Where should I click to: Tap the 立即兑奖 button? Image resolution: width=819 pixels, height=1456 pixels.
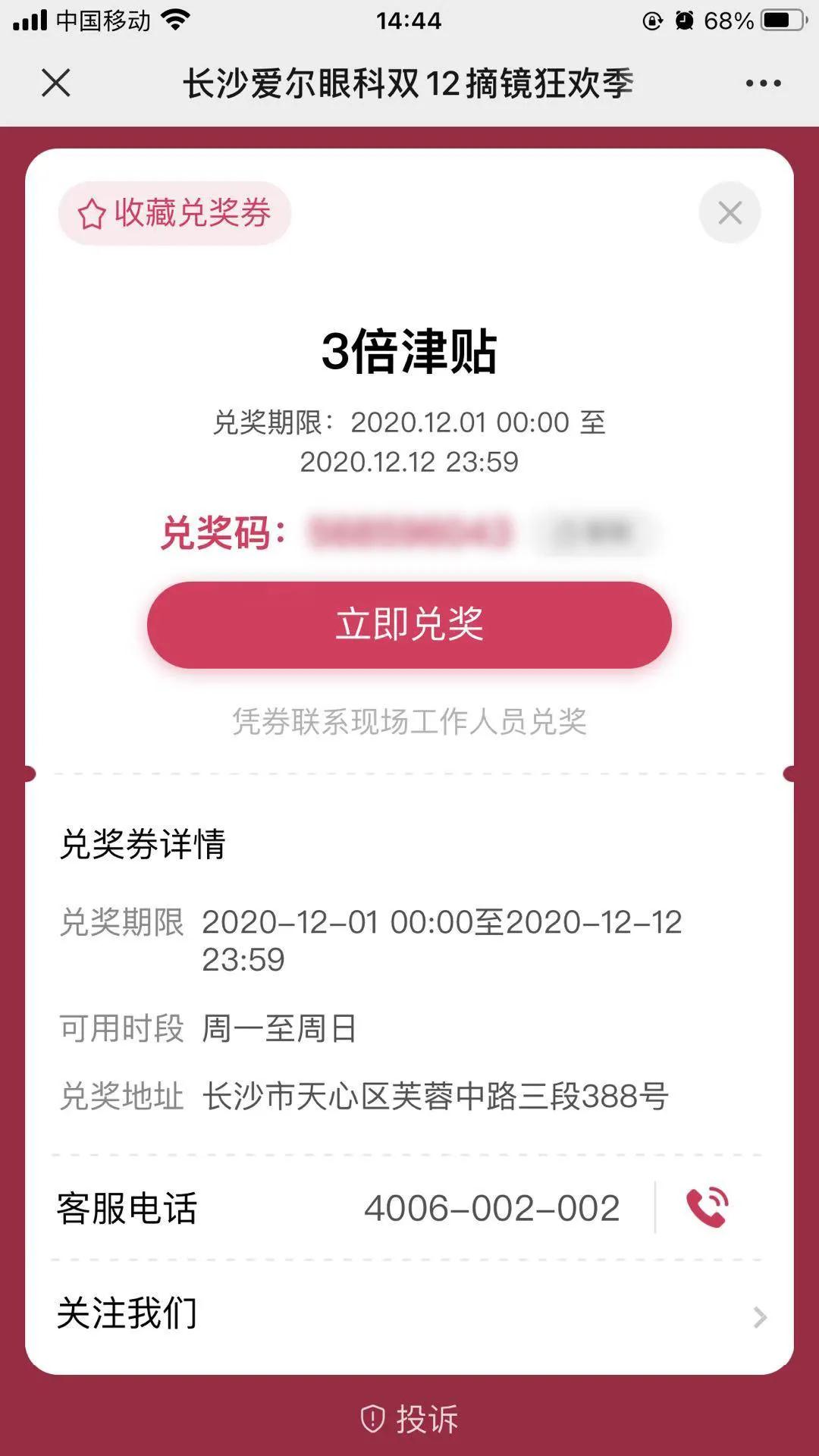click(x=409, y=625)
